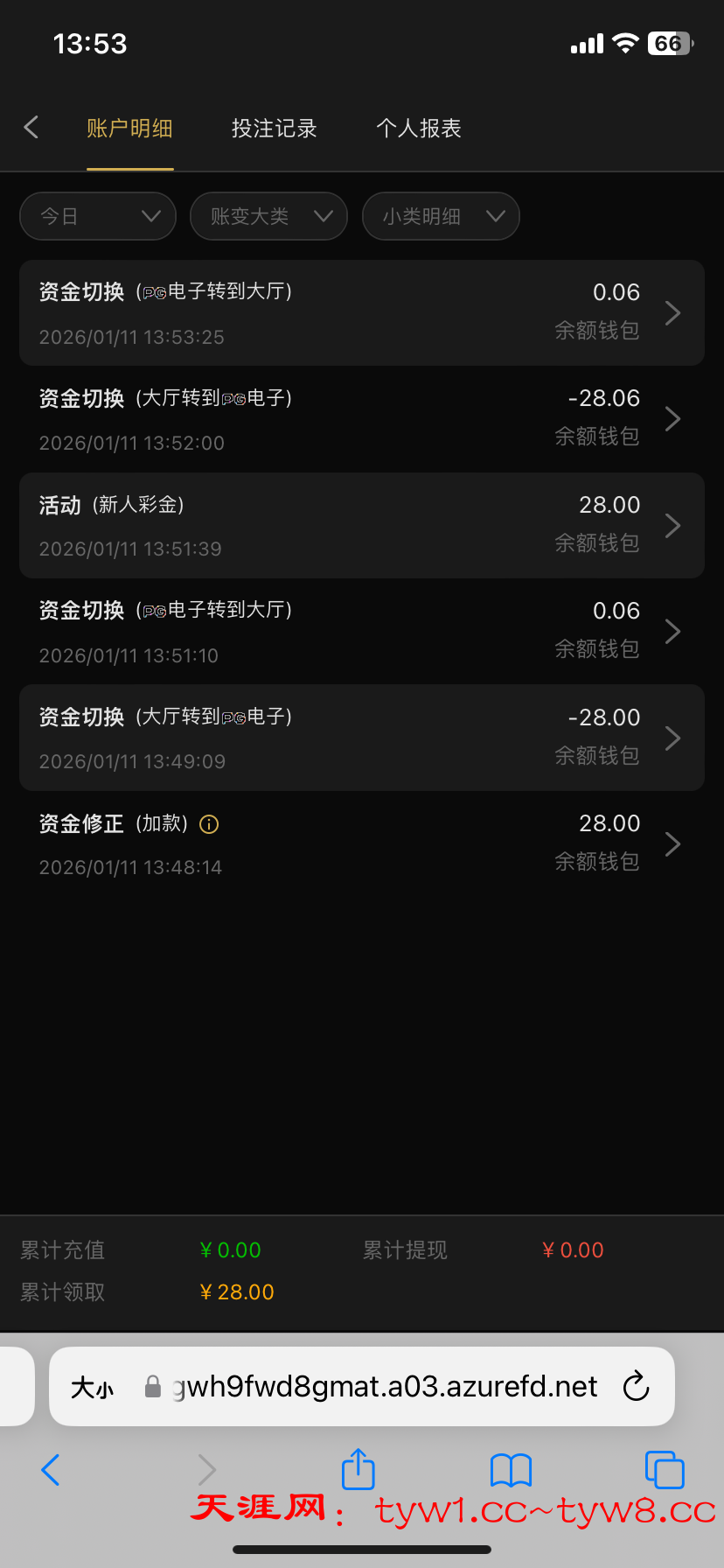
Task: View the 资金修正 (加款) record
Action: tap(361, 844)
